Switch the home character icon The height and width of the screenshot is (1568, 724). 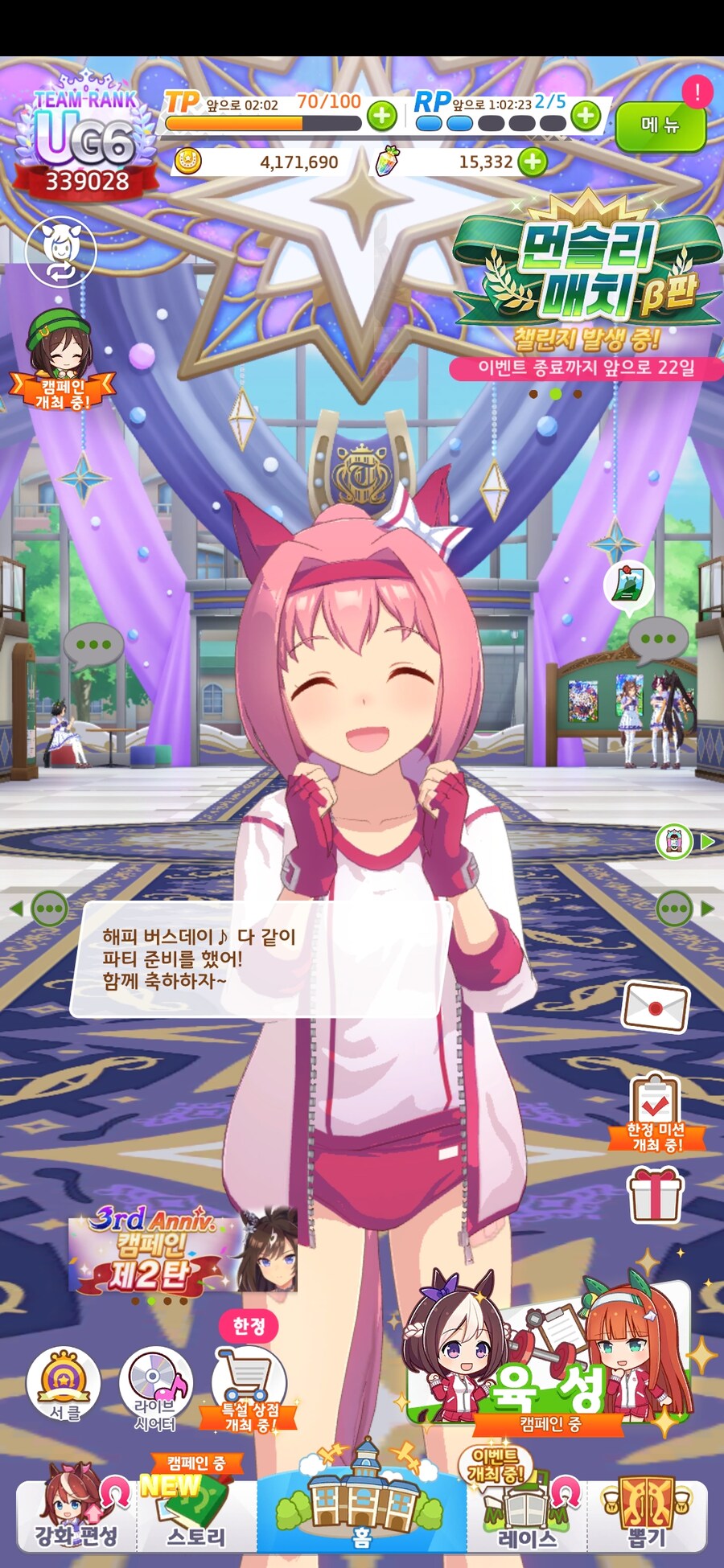click(61, 251)
